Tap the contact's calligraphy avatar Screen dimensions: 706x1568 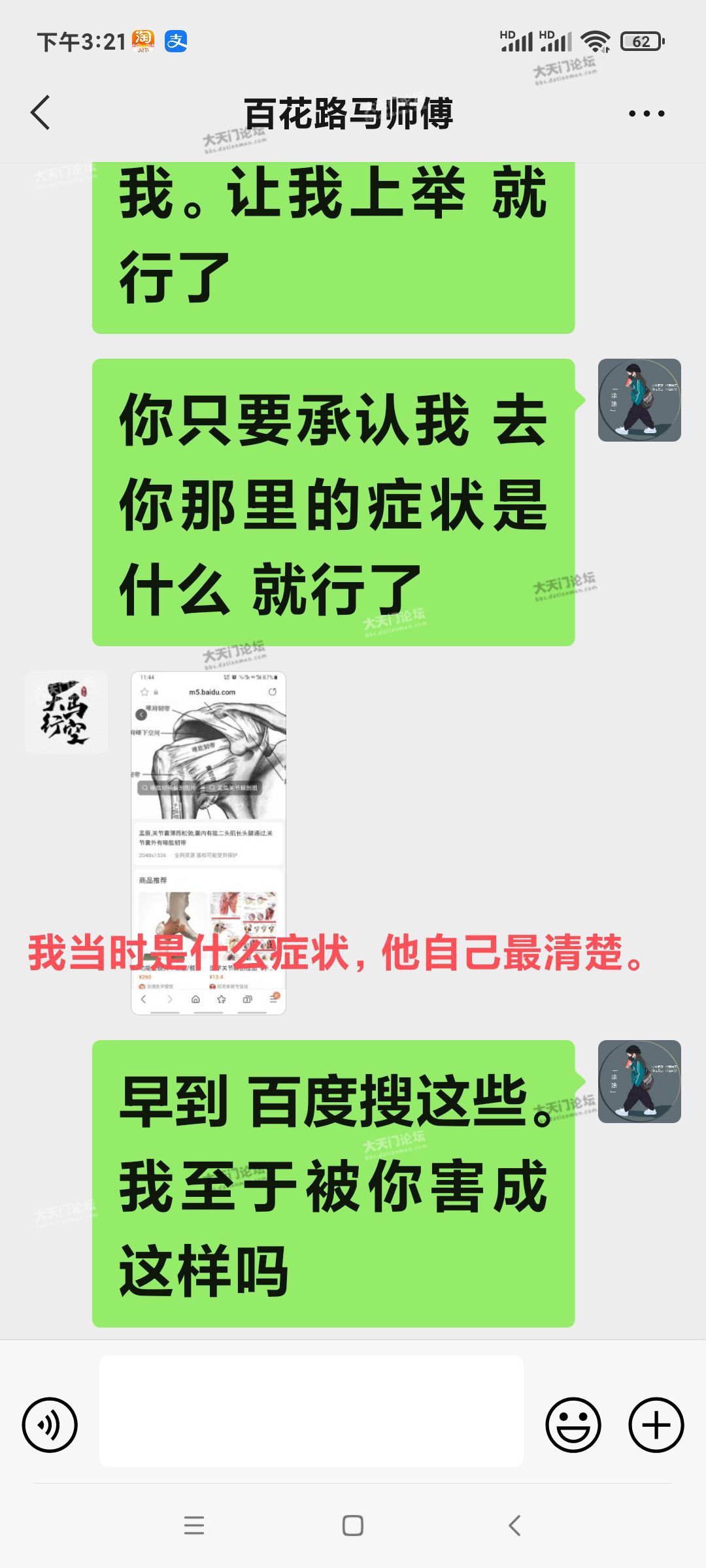click(x=66, y=713)
